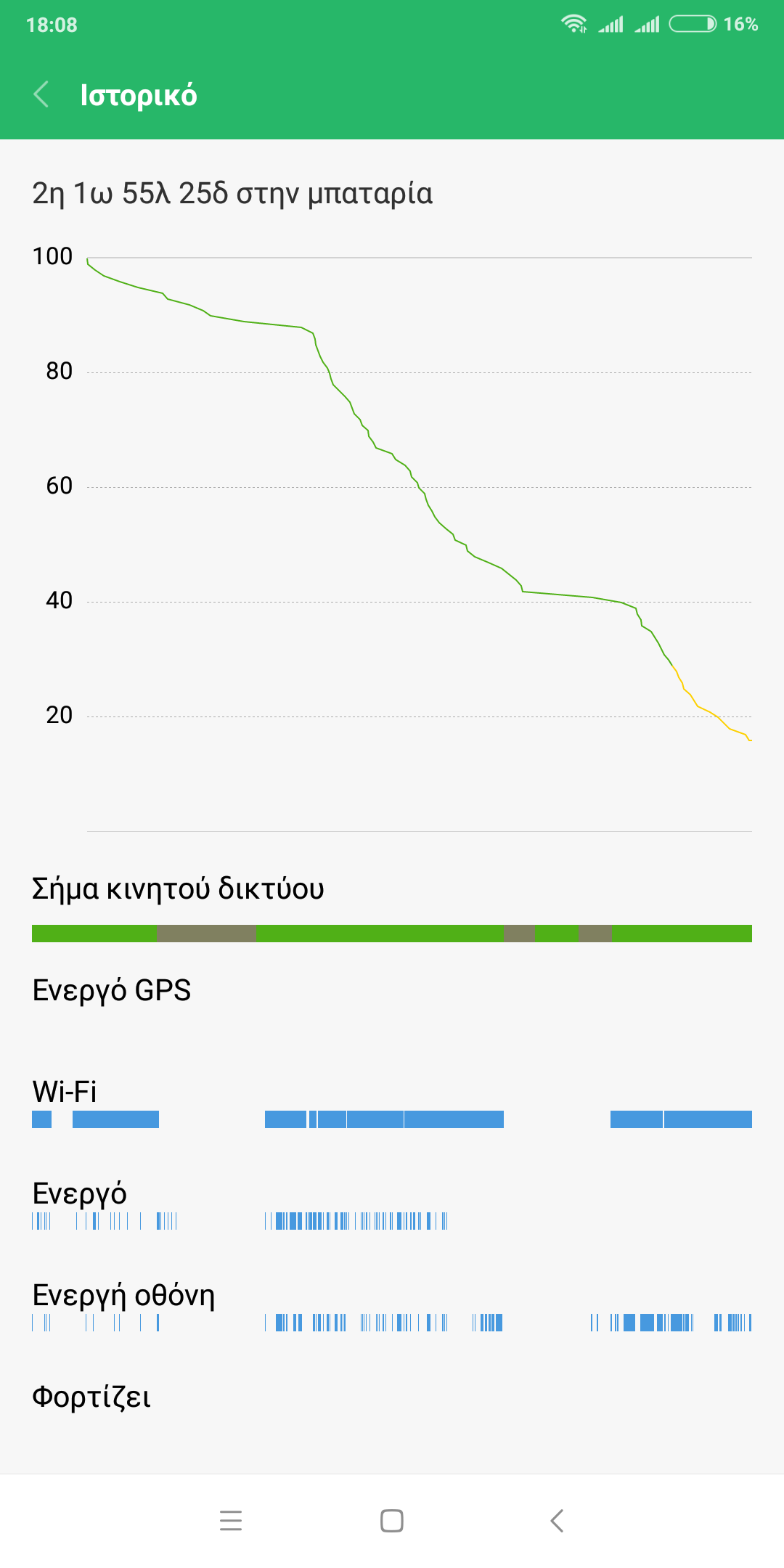Go back from the Ιστορικό screen
Screen dimensions: 784x1568
click(41, 95)
